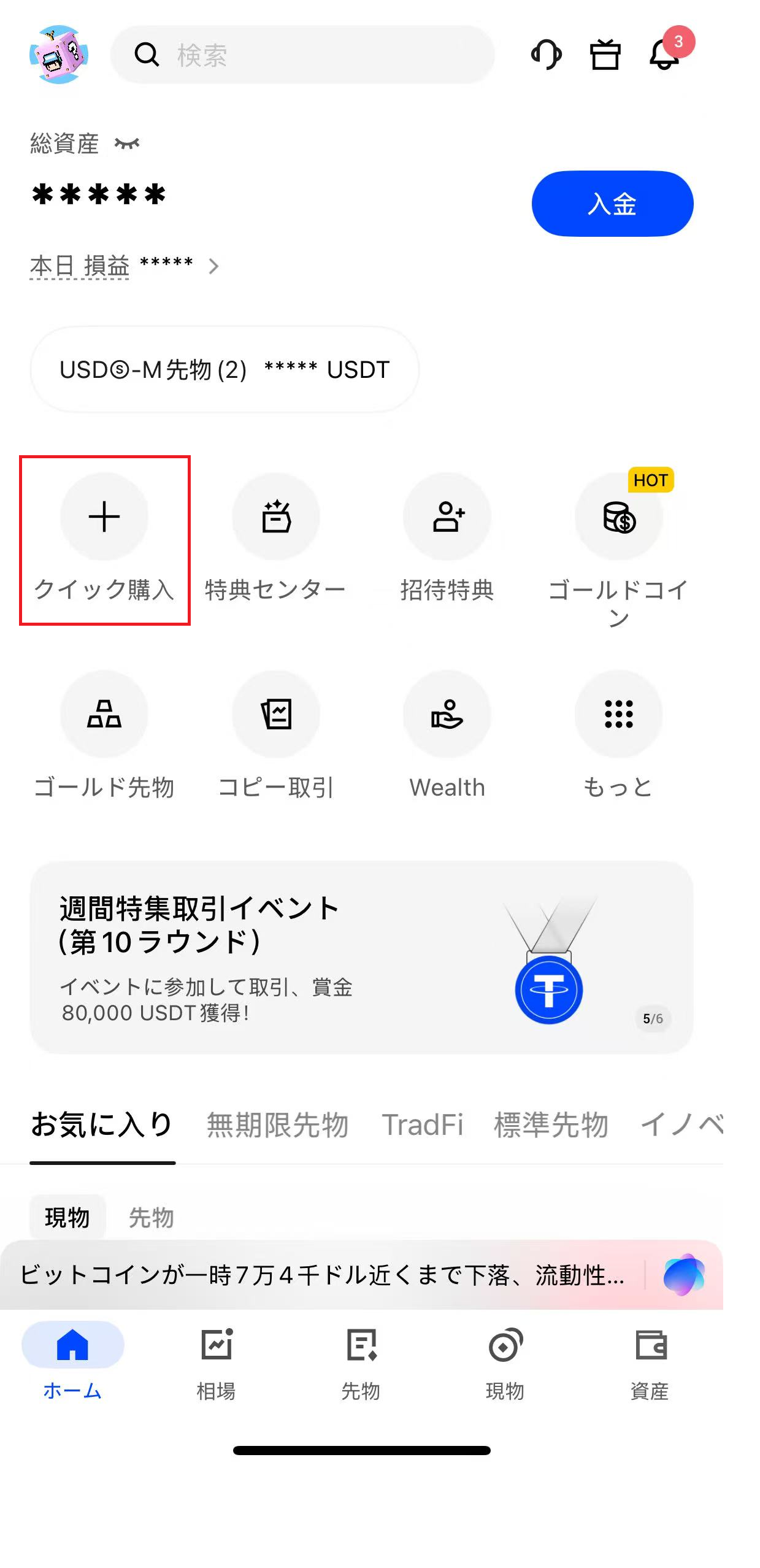This screenshot has width=760, height=1568.
Task: Open the profile avatar
Action: click(59, 55)
